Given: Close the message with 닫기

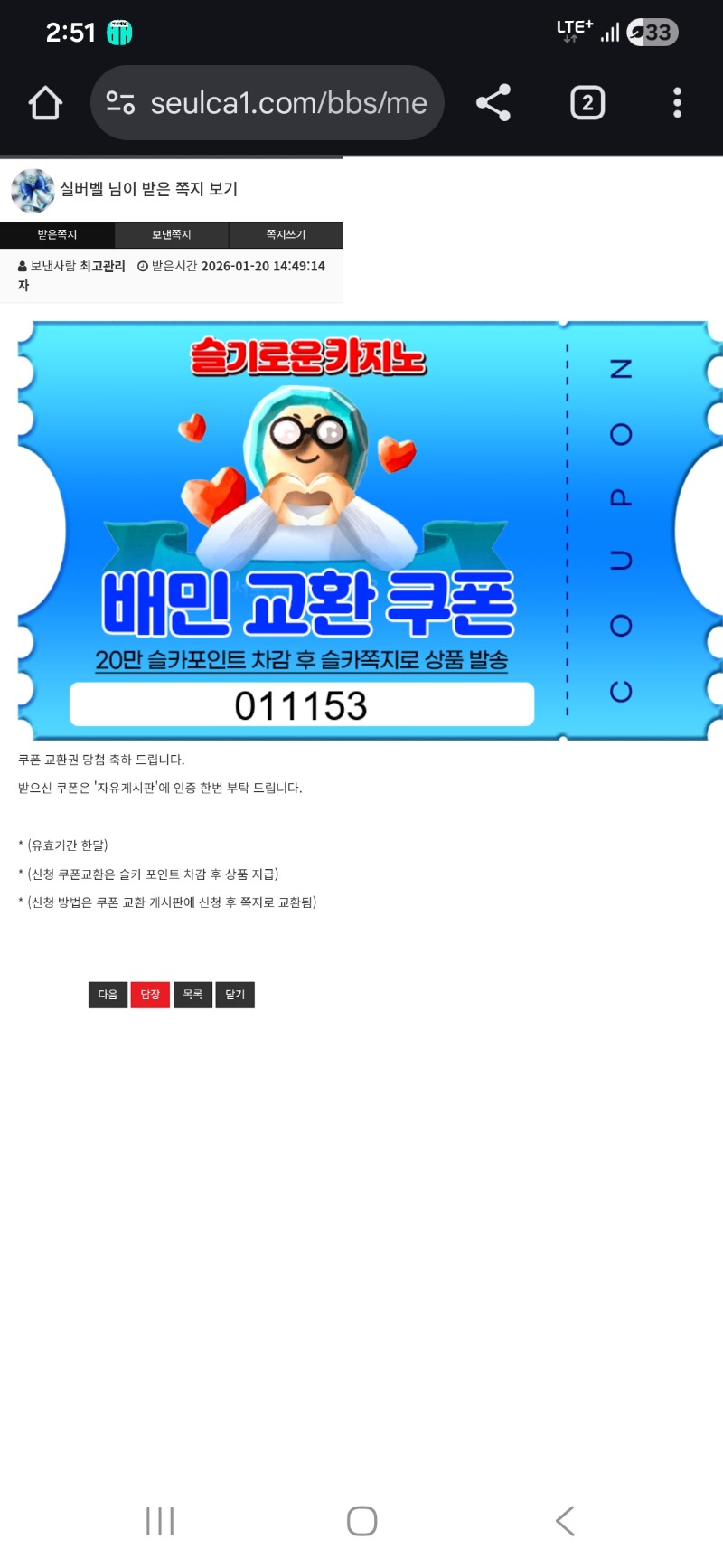Looking at the screenshot, I should click(x=235, y=995).
